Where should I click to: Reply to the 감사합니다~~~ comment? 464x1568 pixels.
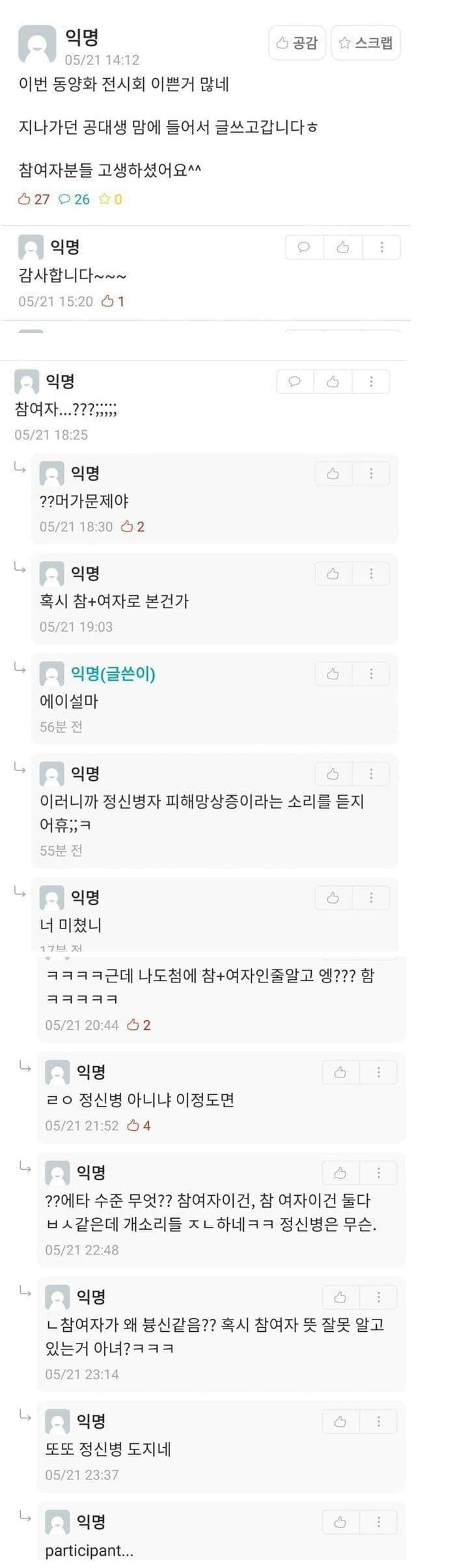tap(303, 247)
